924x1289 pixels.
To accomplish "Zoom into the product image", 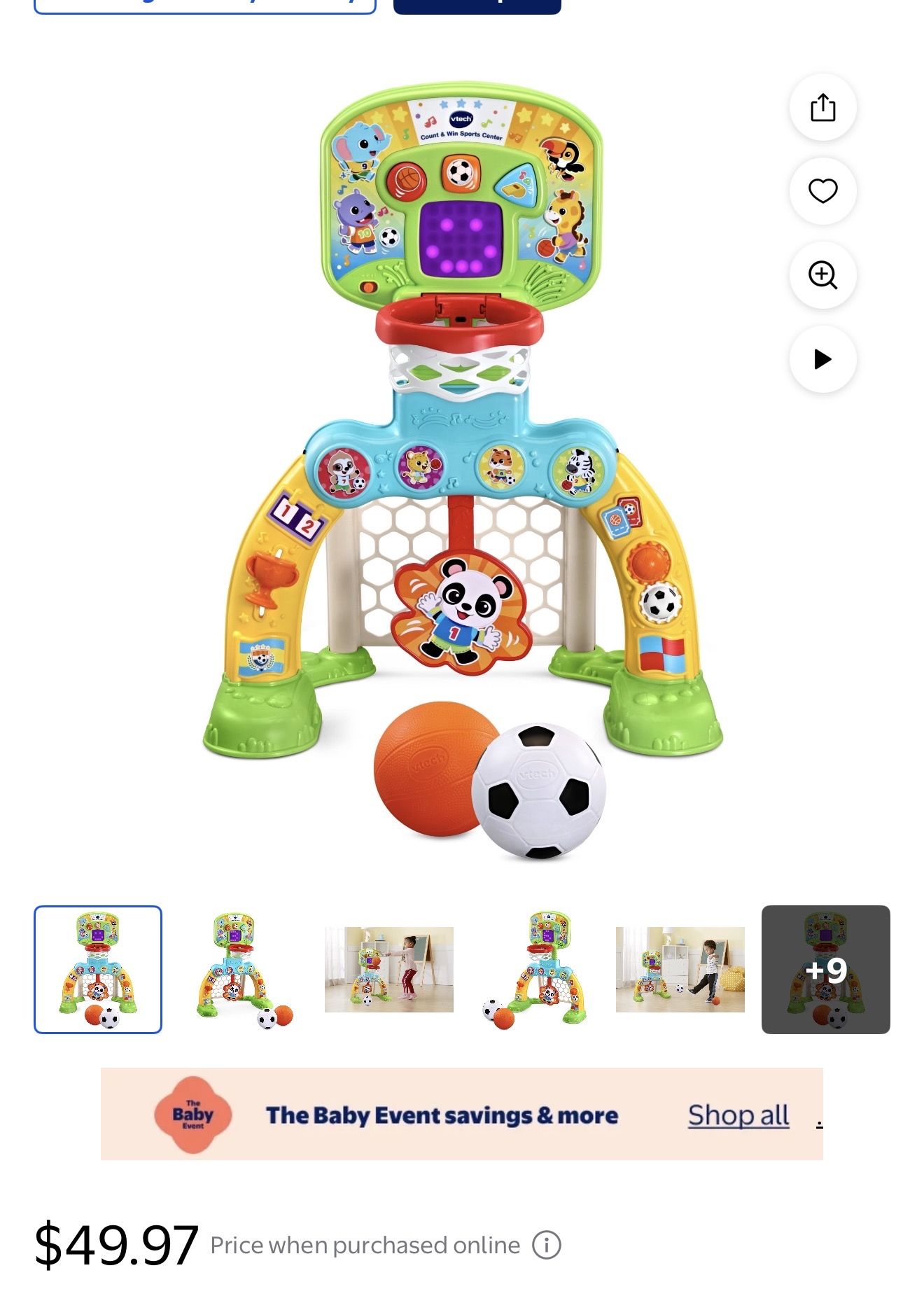I will (822, 275).
